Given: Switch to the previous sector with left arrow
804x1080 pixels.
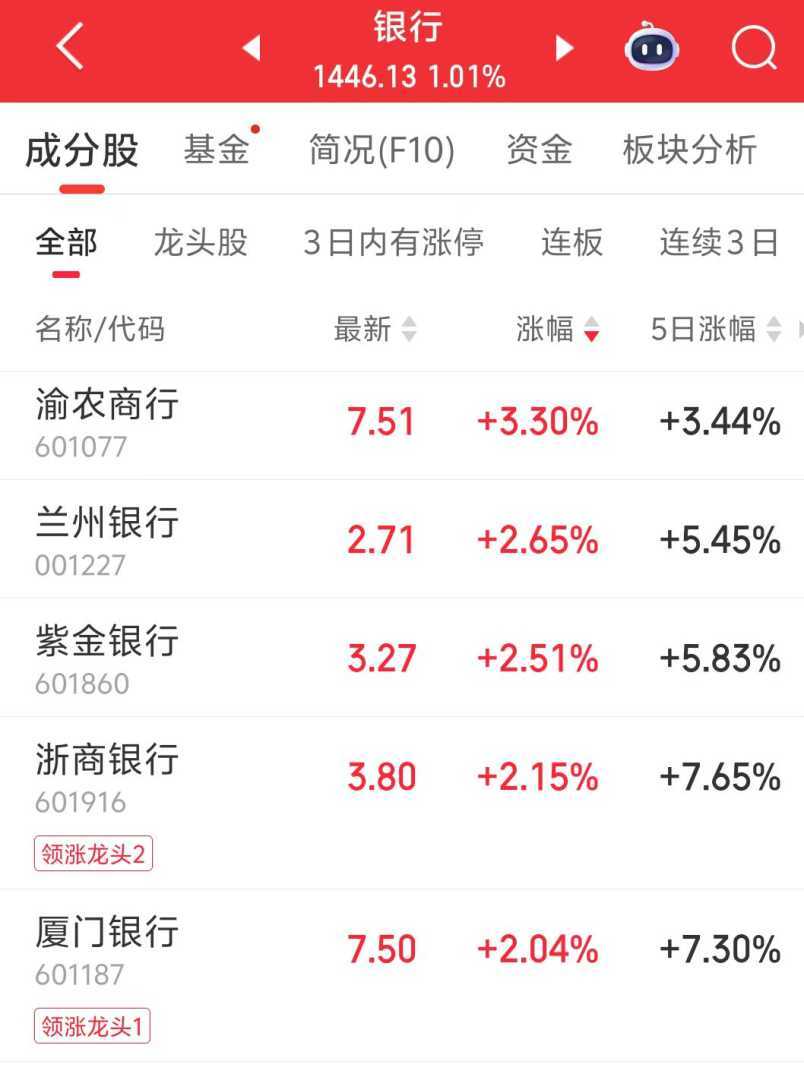Looking at the screenshot, I should (x=251, y=47).
